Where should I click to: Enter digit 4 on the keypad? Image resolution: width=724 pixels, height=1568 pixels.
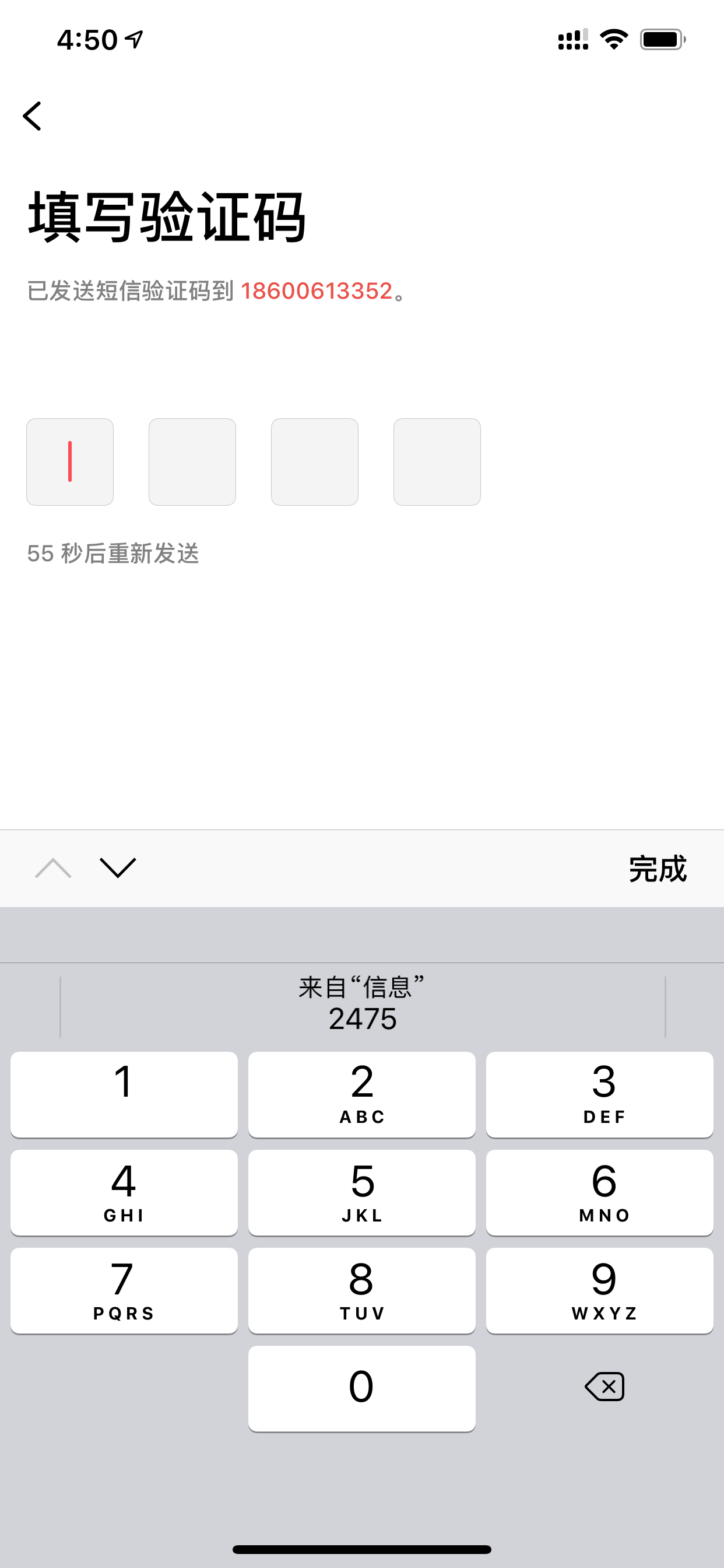click(124, 1192)
